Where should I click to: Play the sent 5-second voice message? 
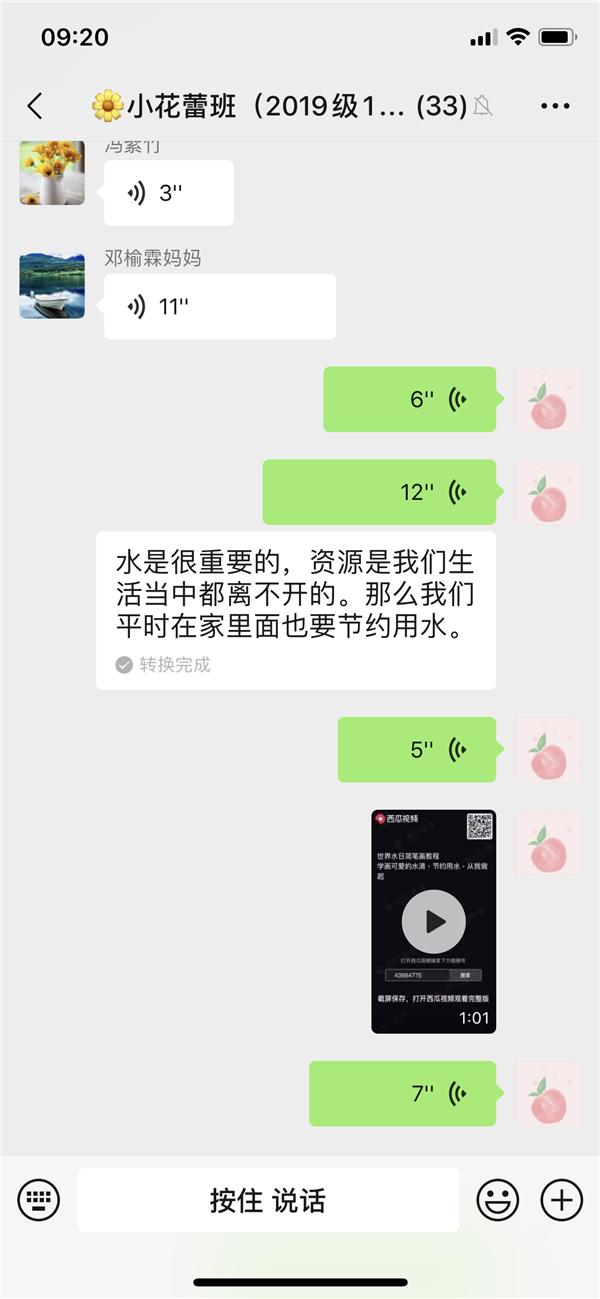(417, 750)
